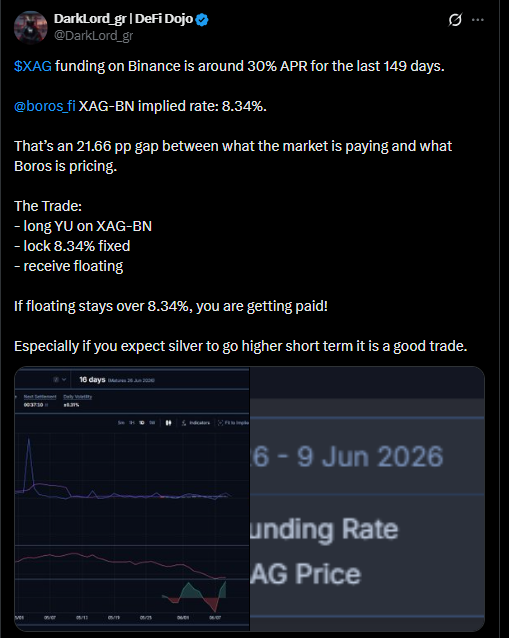This screenshot has height=638, width=509.
Task: Open the DarkLord_gr | DeFi Dojo display name
Action: [123, 19]
